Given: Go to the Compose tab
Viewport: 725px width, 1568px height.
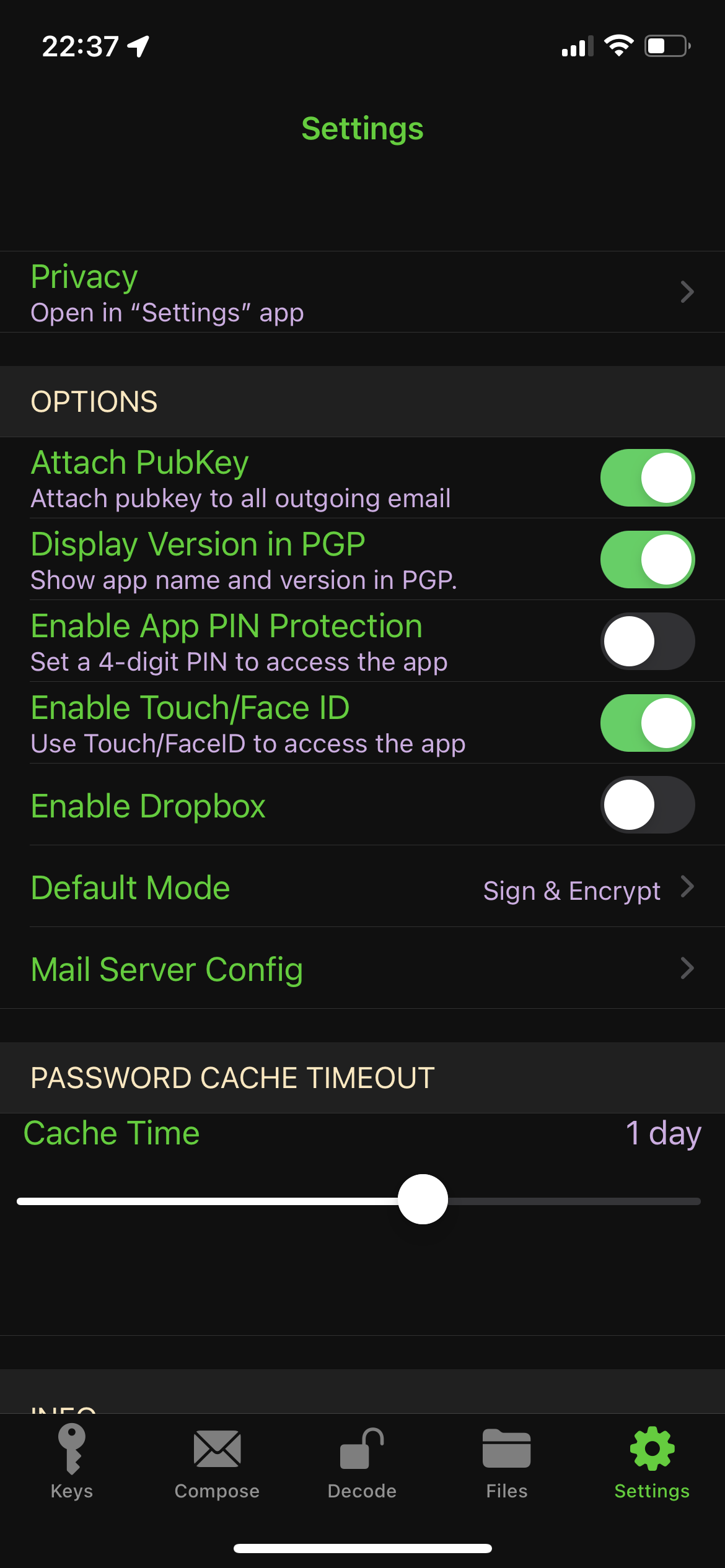Looking at the screenshot, I should pyautogui.click(x=217, y=1461).
